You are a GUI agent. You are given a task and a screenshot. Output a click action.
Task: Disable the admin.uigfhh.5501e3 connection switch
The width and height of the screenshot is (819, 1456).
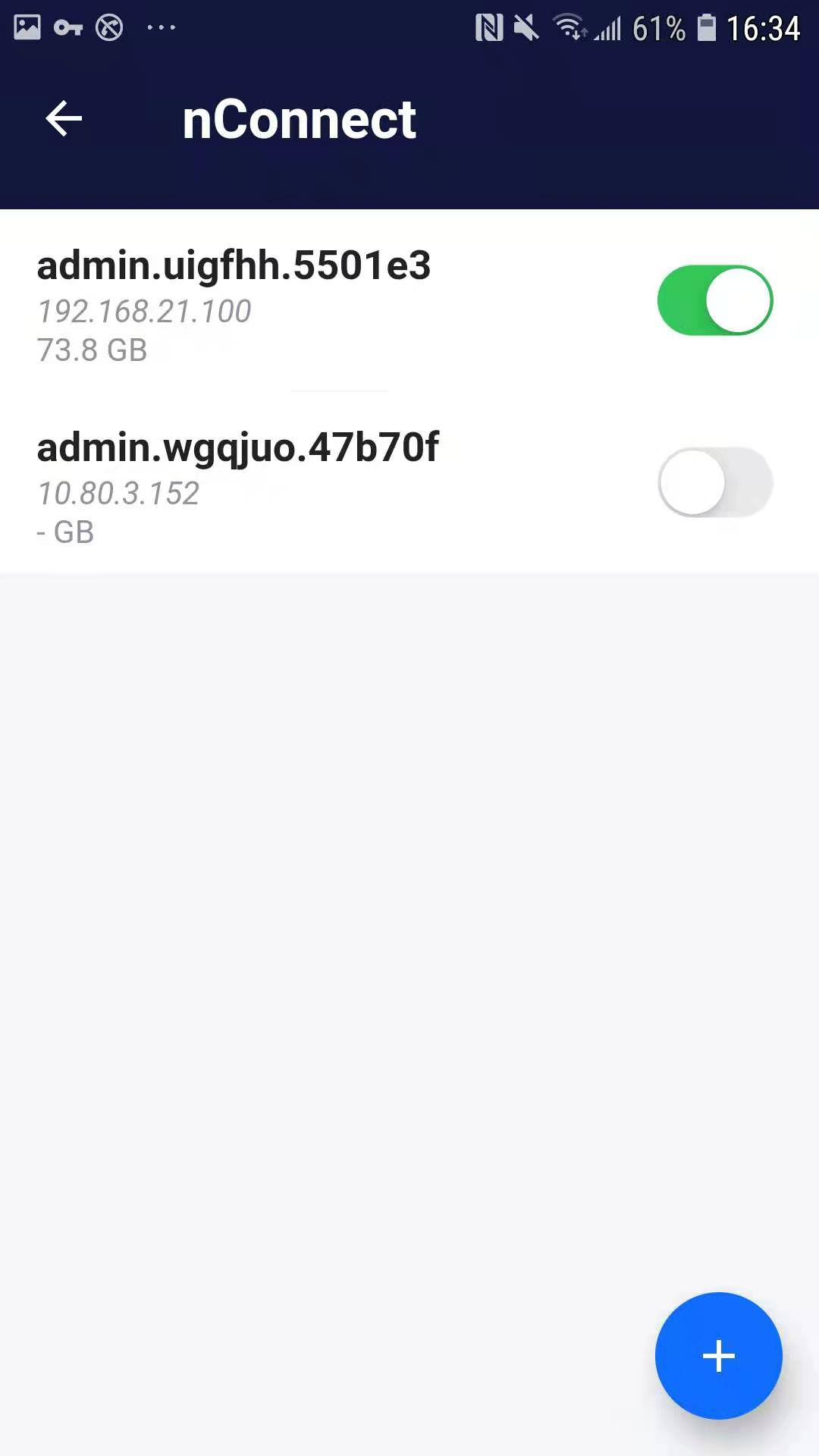715,300
